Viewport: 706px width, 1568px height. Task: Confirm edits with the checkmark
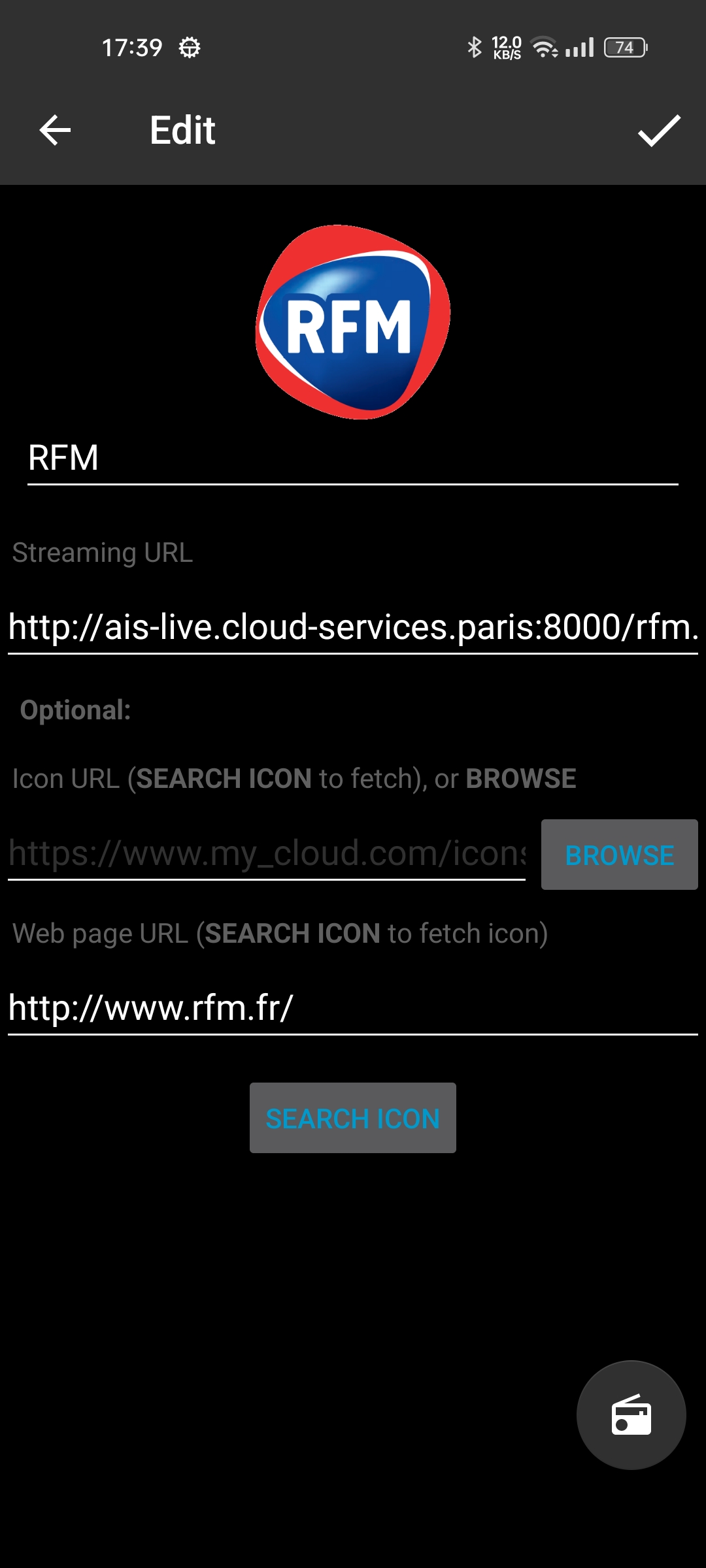[x=659, y=130]
